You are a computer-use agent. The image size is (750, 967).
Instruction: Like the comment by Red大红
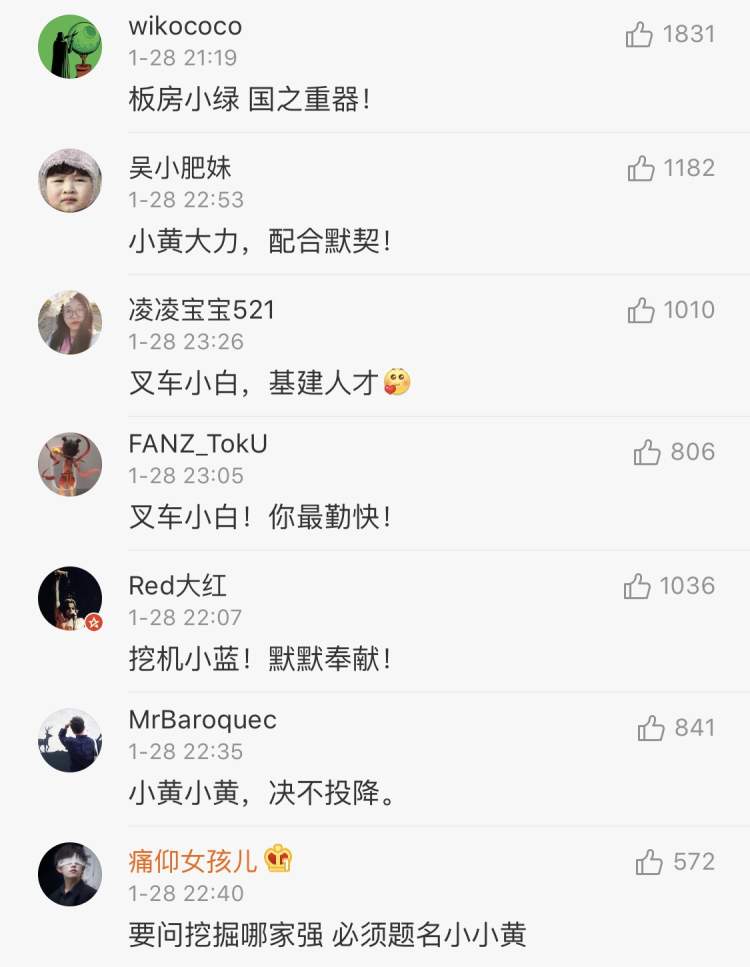[637, 586]
